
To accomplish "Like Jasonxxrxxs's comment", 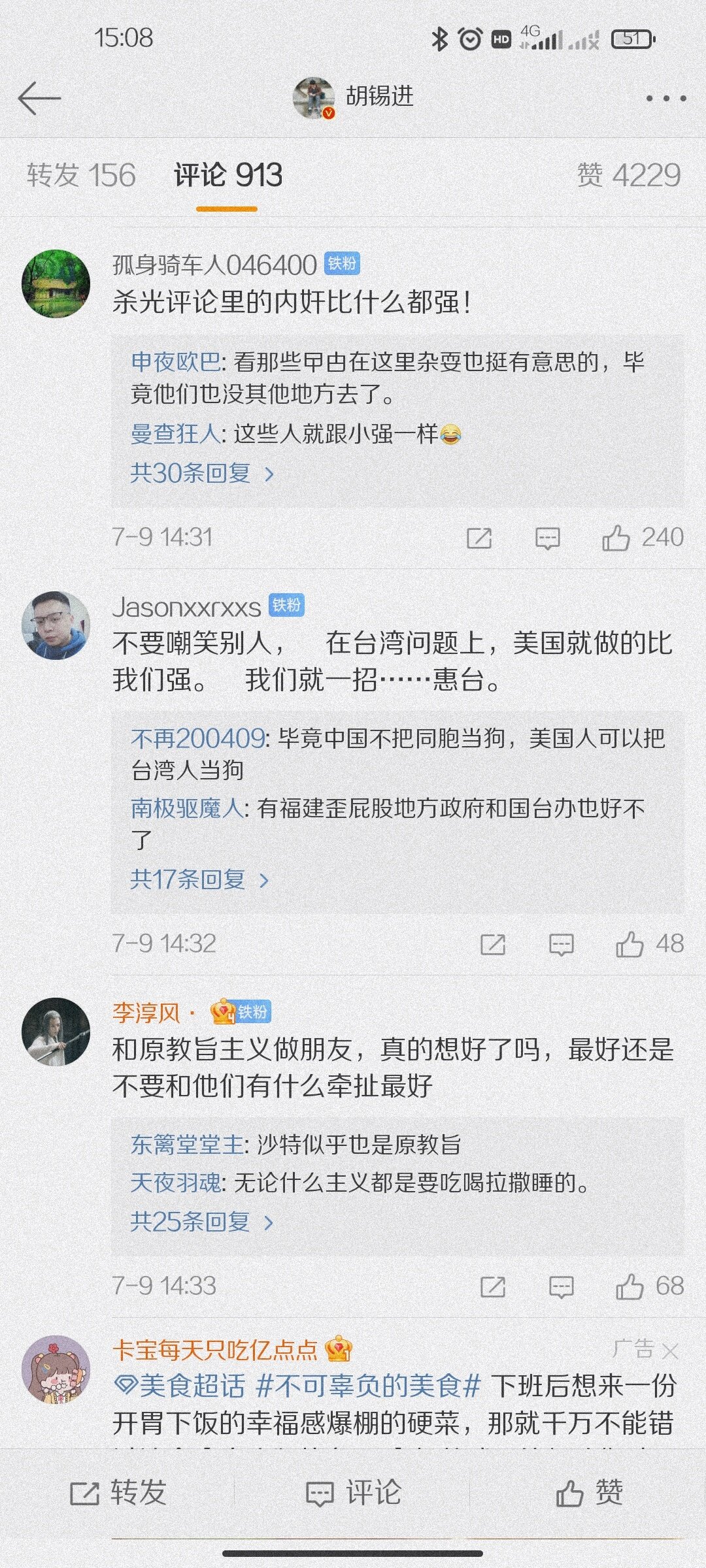I will (630, 945).
